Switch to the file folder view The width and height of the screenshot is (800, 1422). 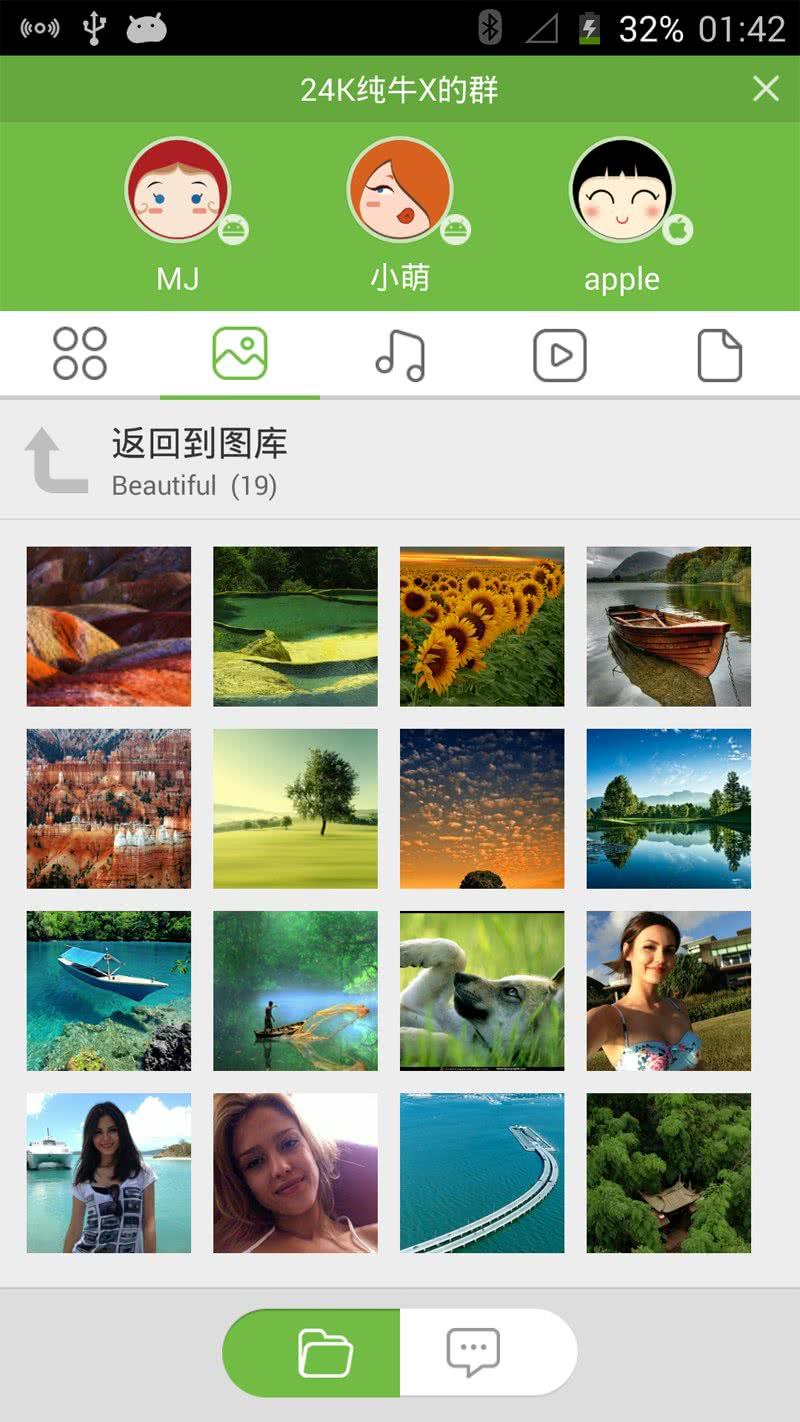tap(324, 1353)
